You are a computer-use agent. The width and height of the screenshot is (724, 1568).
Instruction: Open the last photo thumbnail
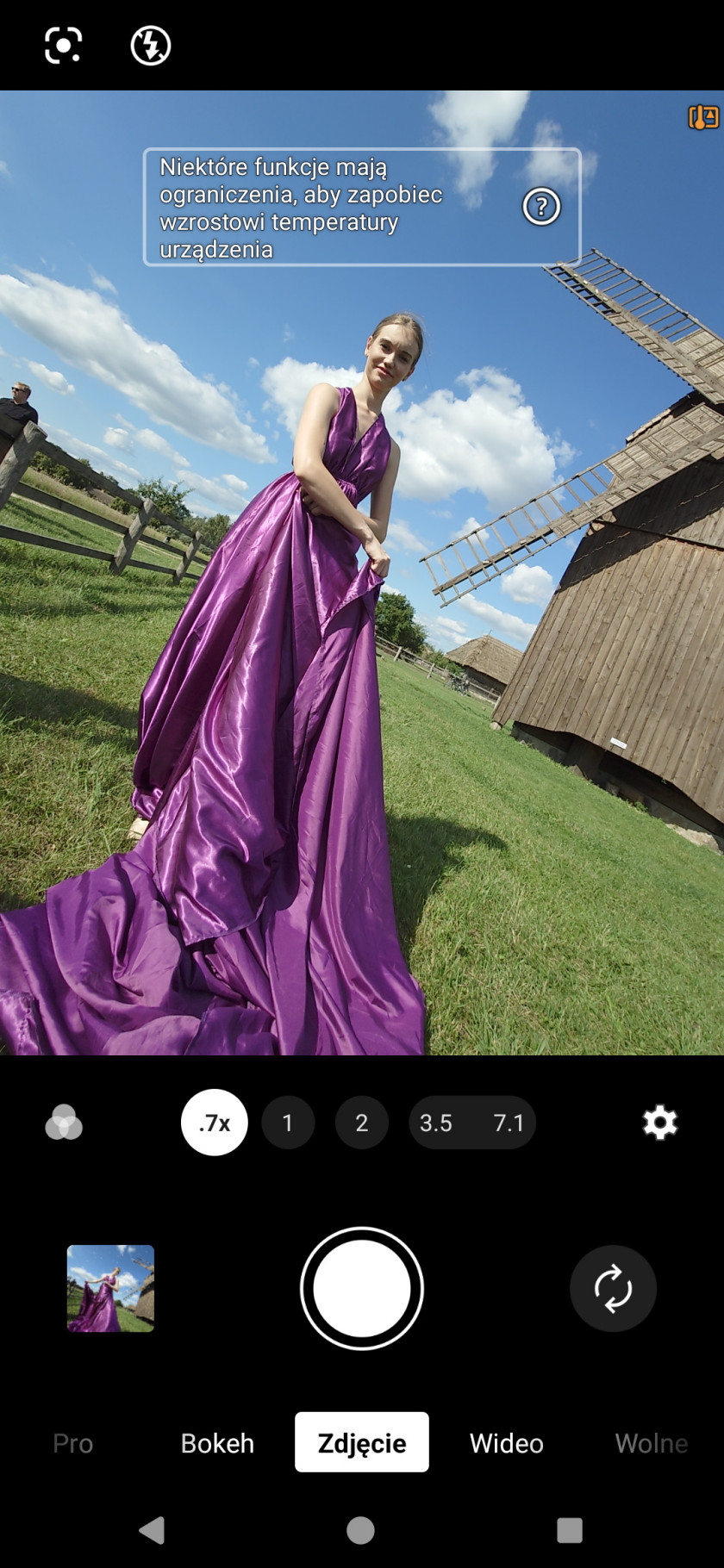click(x=110, y=1288)
